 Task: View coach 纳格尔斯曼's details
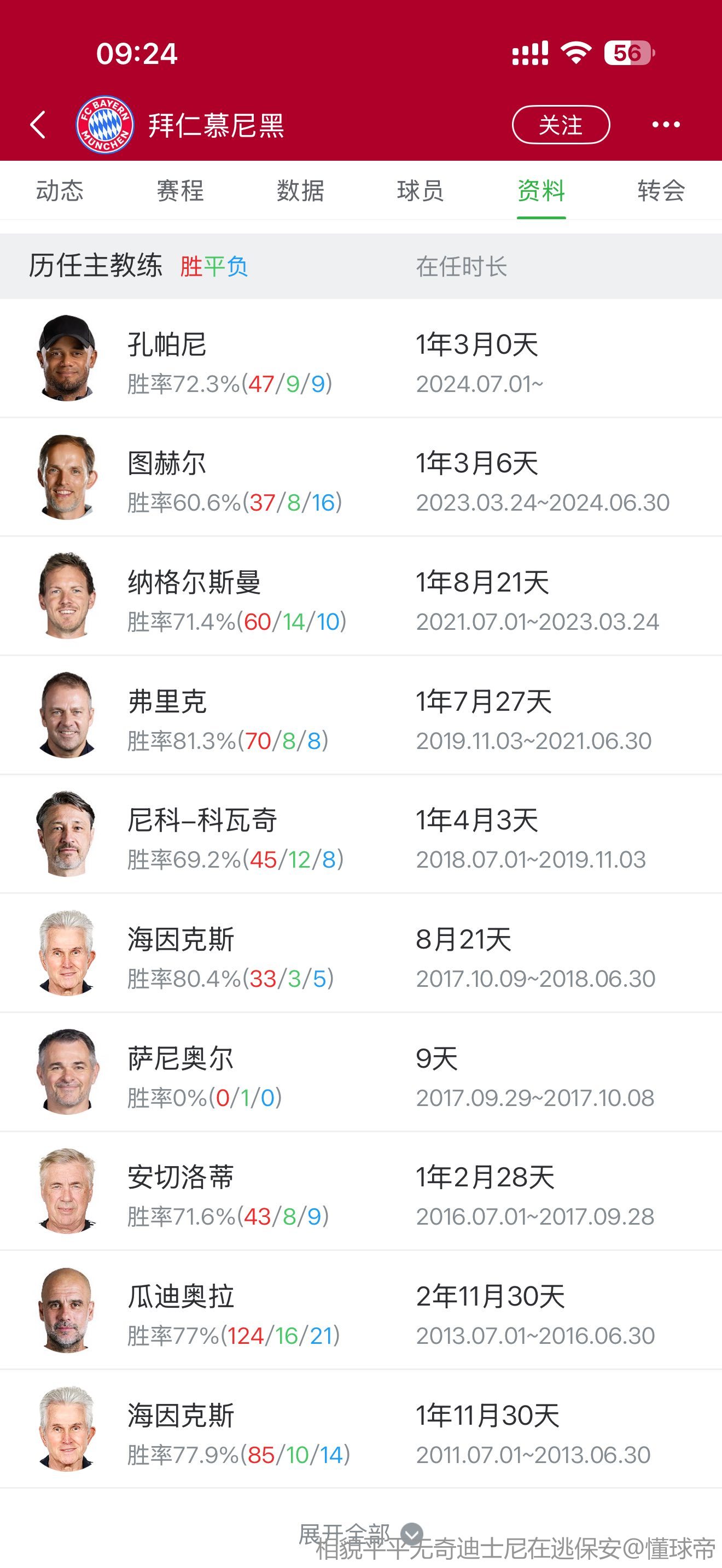point(194,583)
